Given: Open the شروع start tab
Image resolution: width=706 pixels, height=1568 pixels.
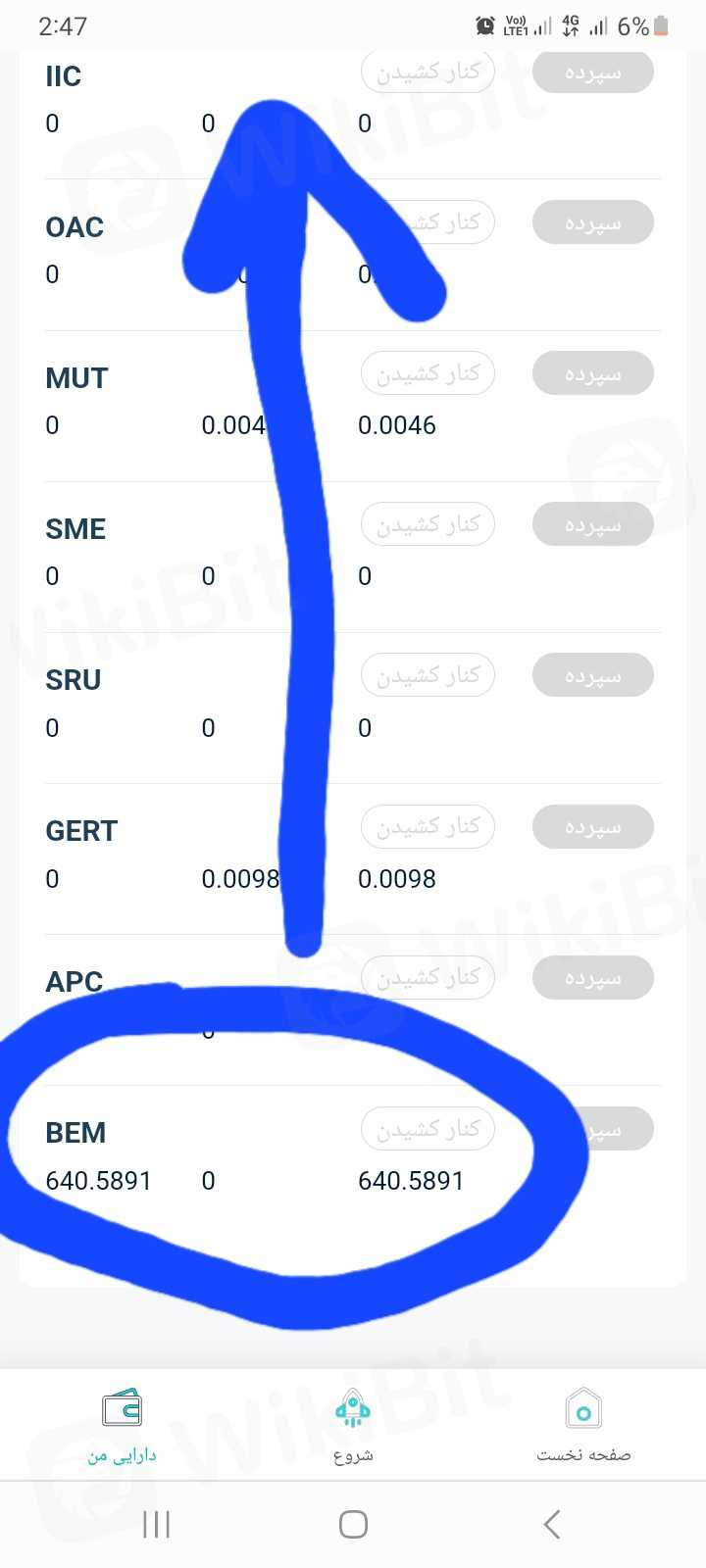Looking at the screenshot, I should point(353,1426).
